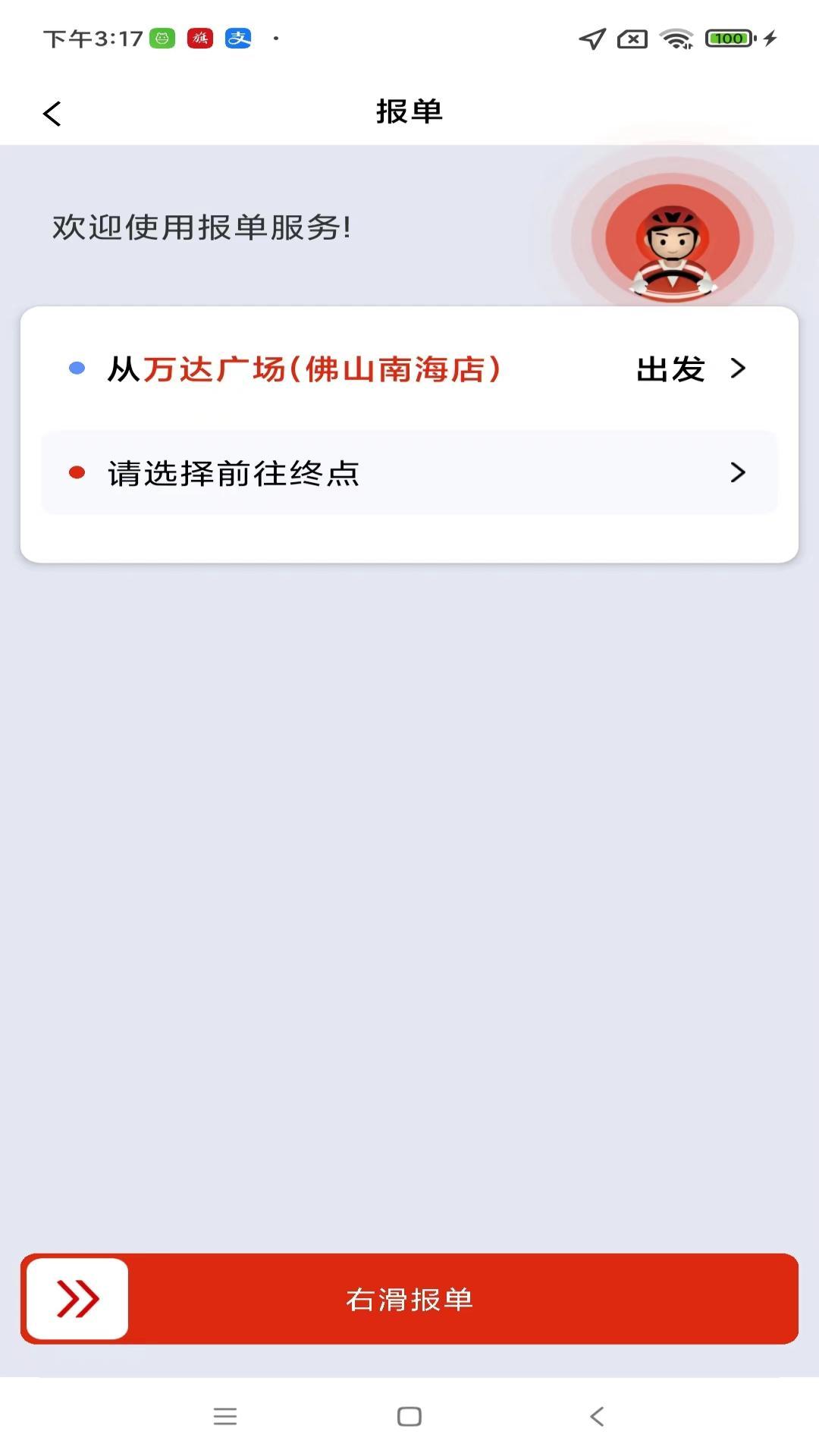Tap the Wi-Fi signal icon

(x=675, y=37)
